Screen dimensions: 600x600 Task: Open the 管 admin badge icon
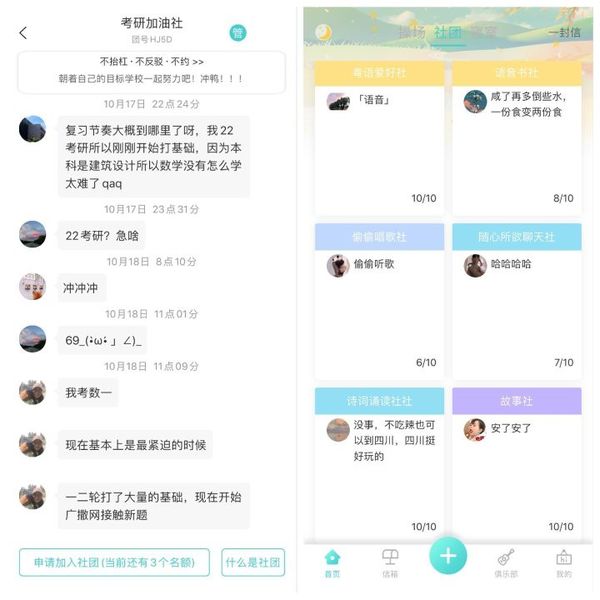point(238,33)
